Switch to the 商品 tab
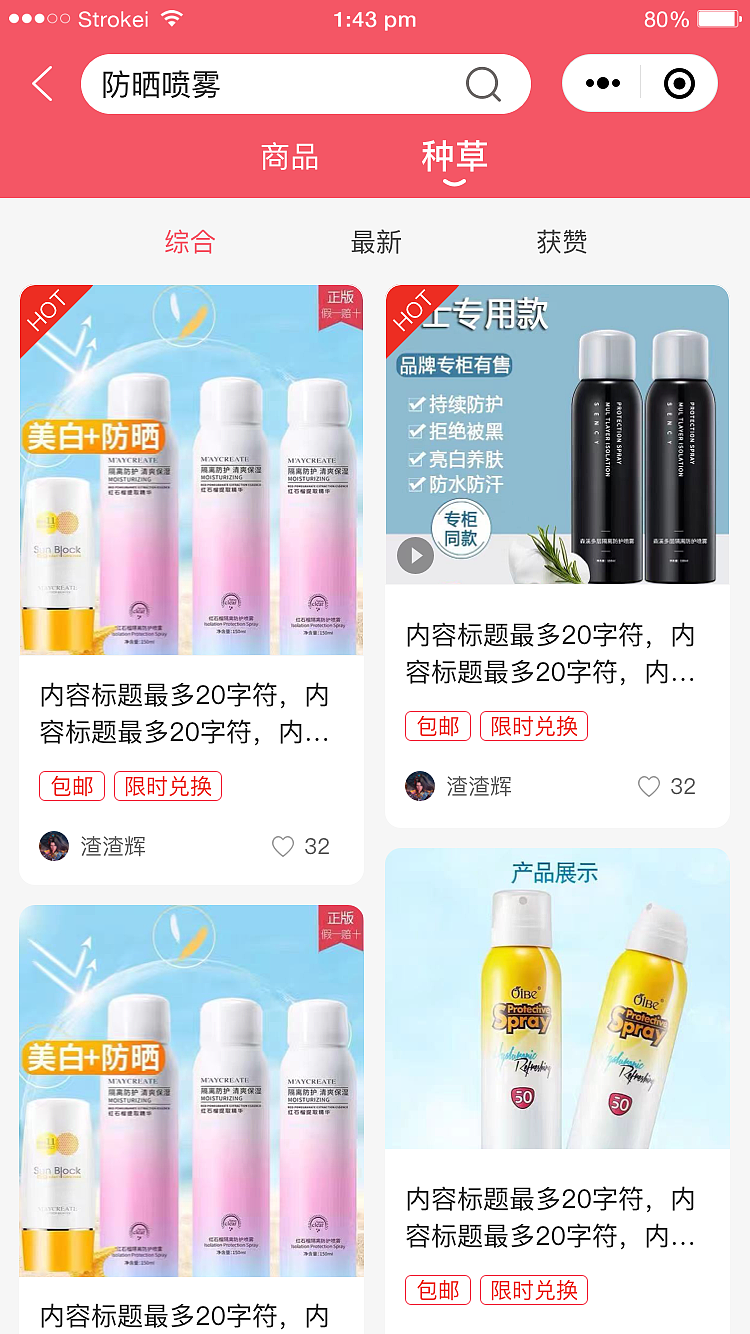This screenshot has height=1334, width=750. coord(289,157)
